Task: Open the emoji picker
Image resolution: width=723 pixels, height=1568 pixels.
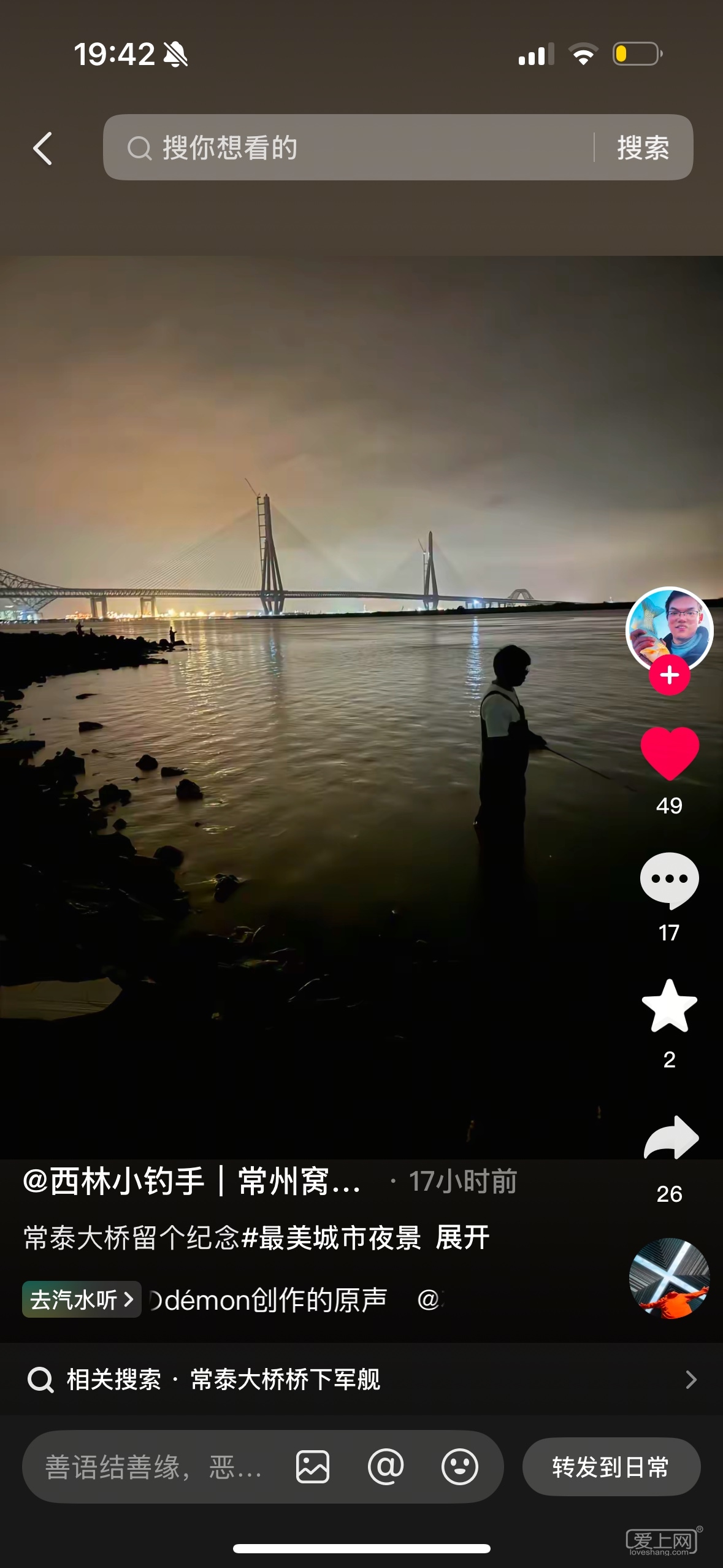Action: (459, 1467)
